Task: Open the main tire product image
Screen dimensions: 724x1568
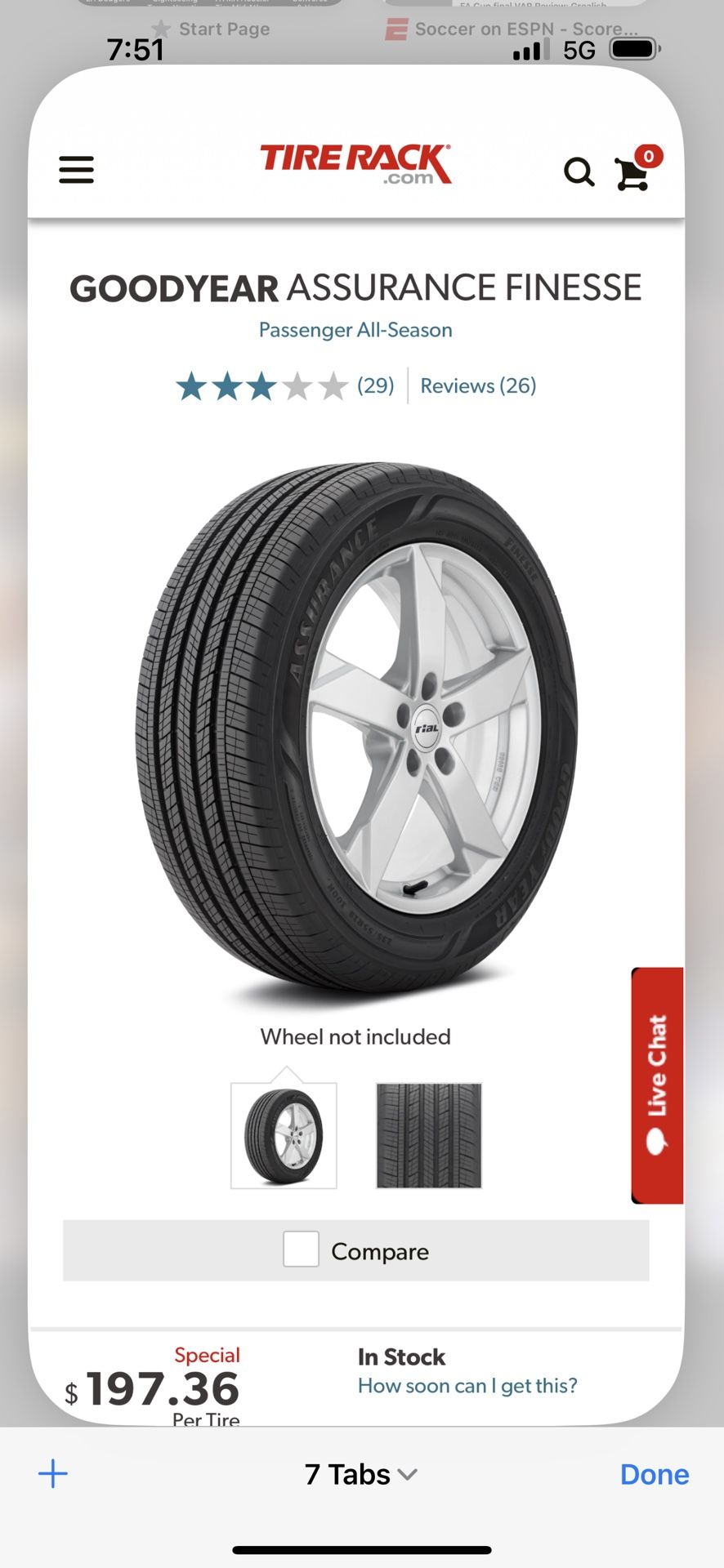Action: [356, 727]
